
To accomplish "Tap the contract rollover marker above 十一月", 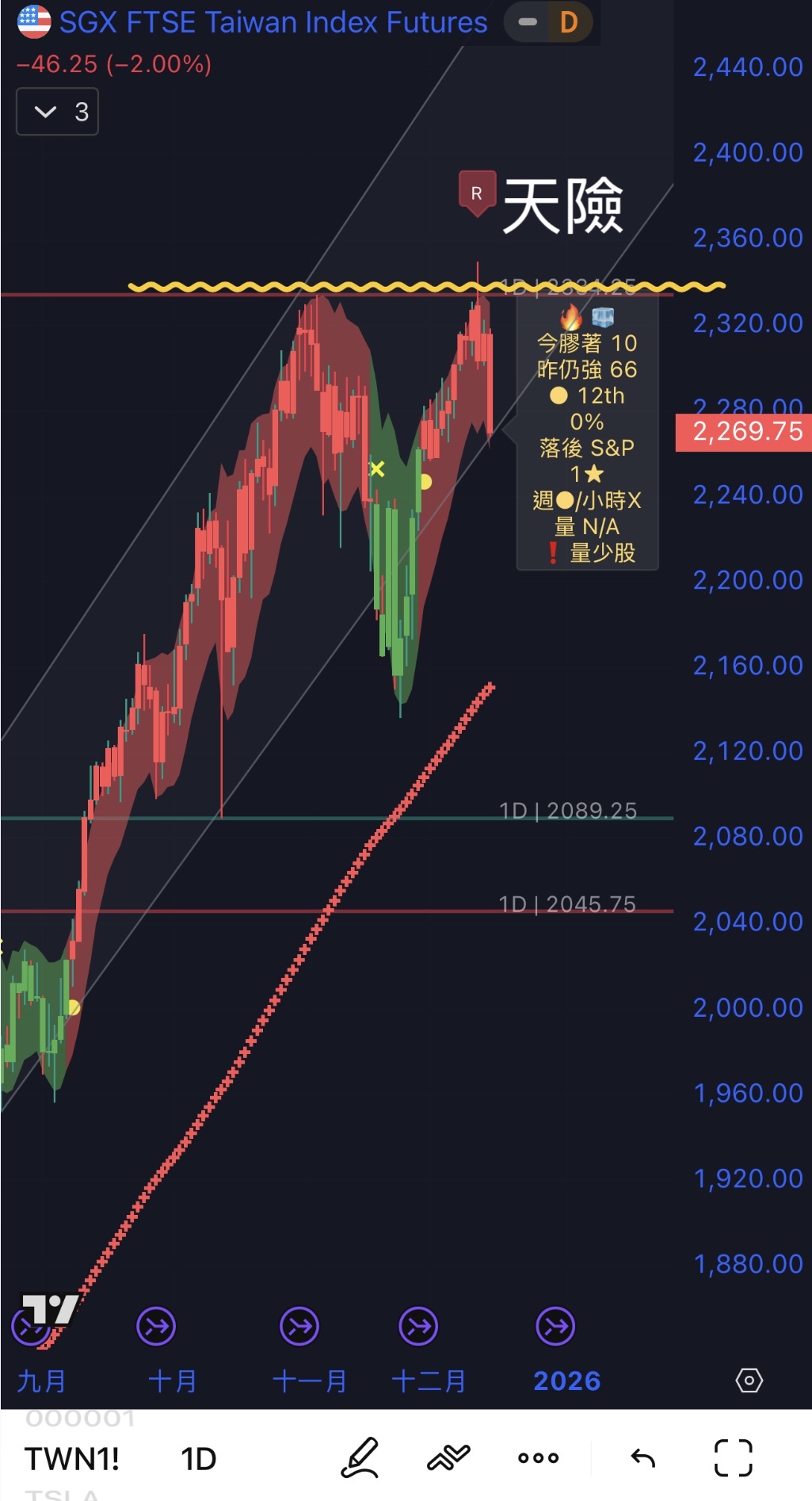I will click(x=299, y=1327).
